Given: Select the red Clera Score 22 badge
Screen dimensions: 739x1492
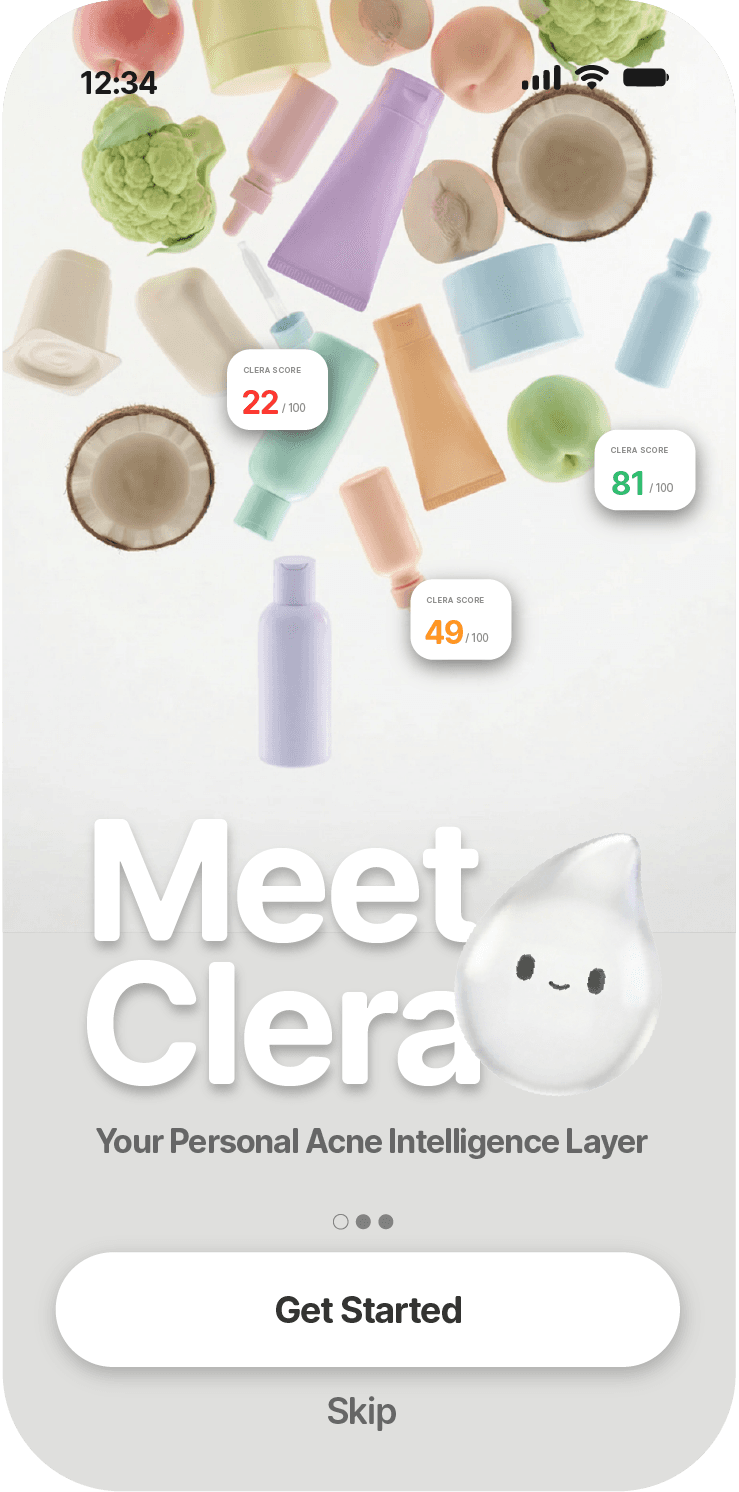Looking at the screenshot, I should [x=277, y=390].
